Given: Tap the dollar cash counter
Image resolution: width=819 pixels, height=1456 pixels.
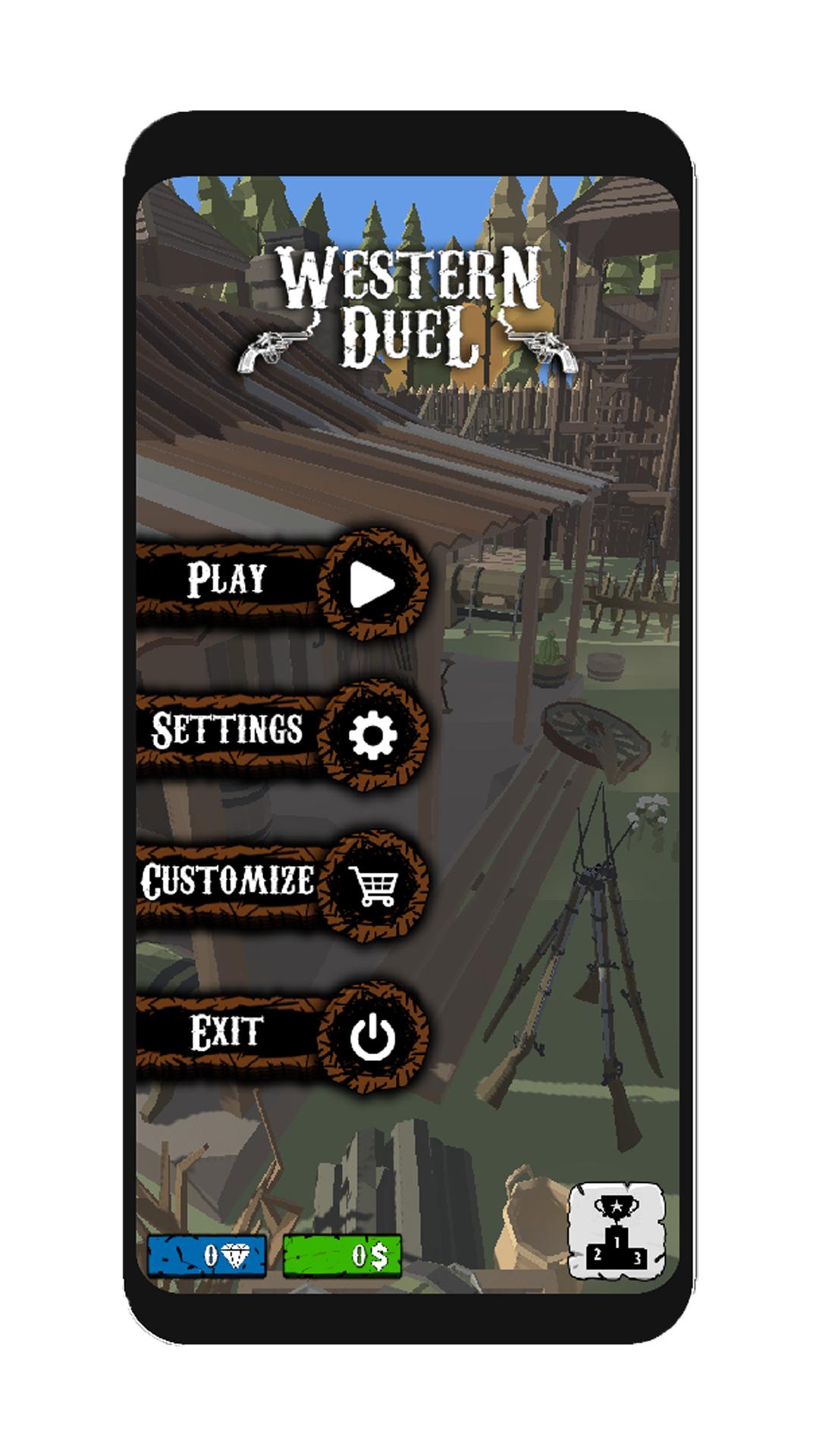Looking at the screenshot, I should click(342, 1256).
